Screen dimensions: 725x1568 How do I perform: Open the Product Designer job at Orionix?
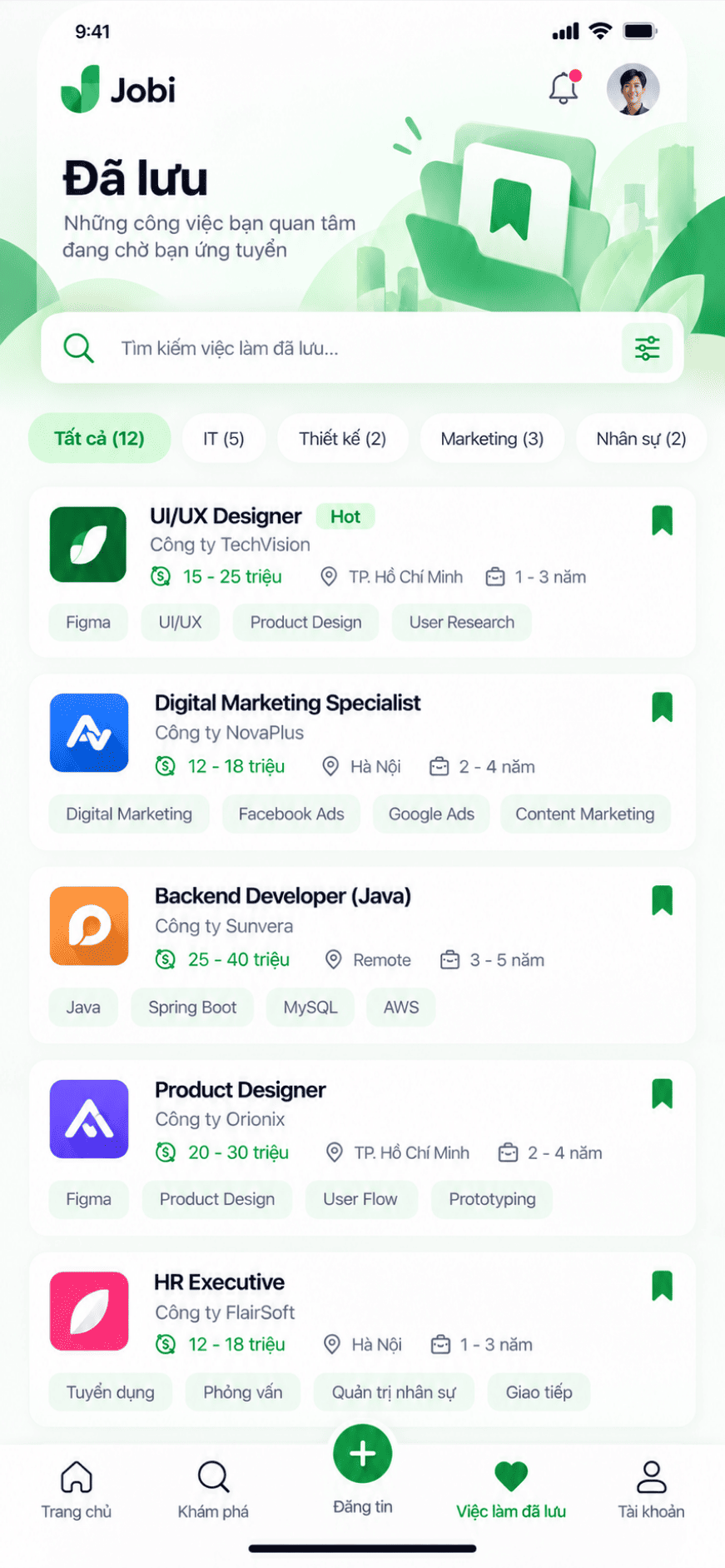point(362,1148)
